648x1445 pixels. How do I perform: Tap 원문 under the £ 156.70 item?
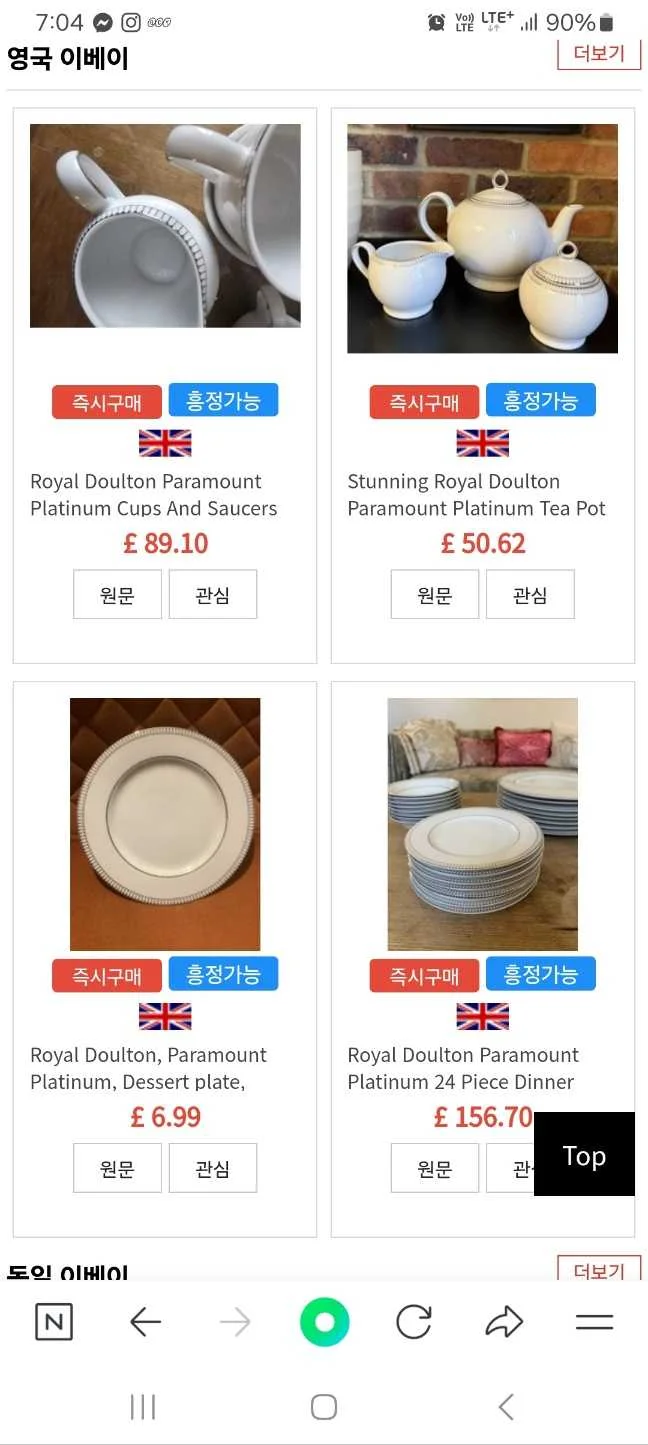pyautogui.click(x=434, y=1168)
